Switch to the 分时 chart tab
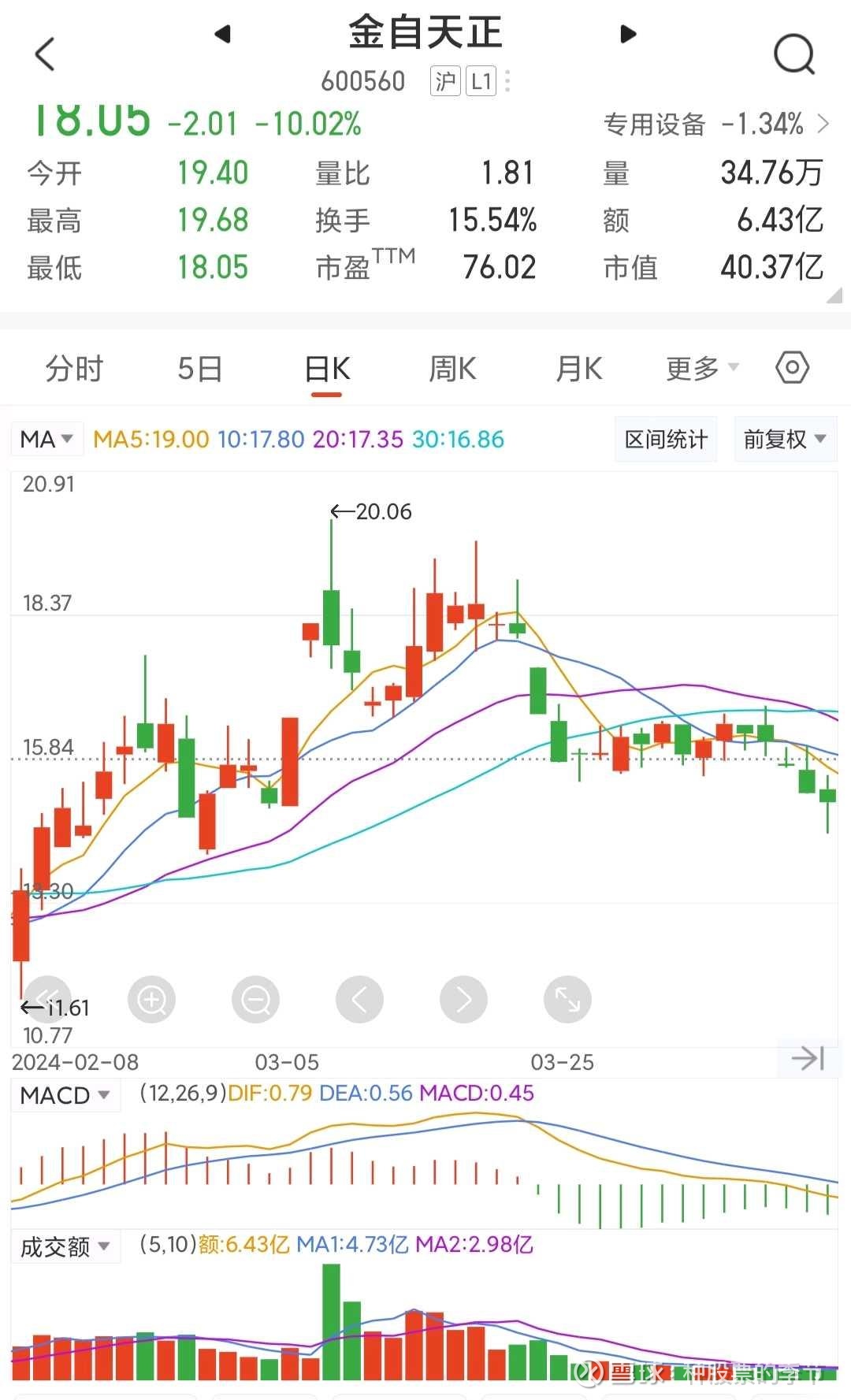 pos(74,368)
